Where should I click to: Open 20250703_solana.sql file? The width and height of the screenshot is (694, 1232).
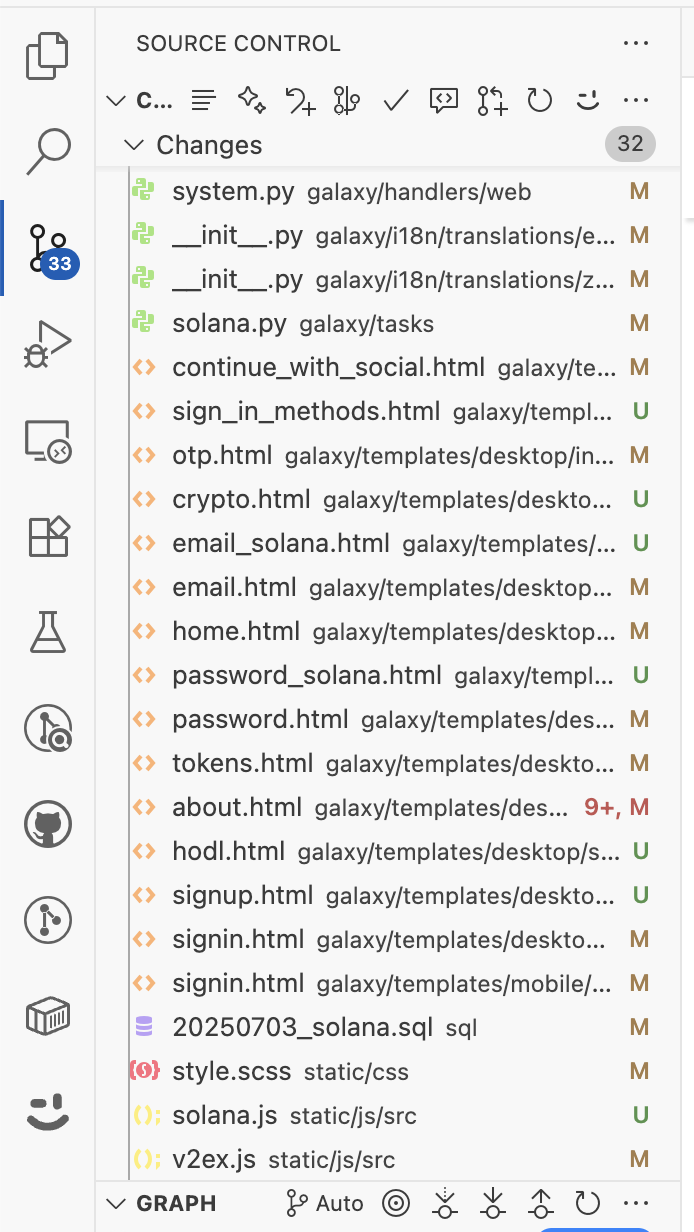tap(302, 1027)
